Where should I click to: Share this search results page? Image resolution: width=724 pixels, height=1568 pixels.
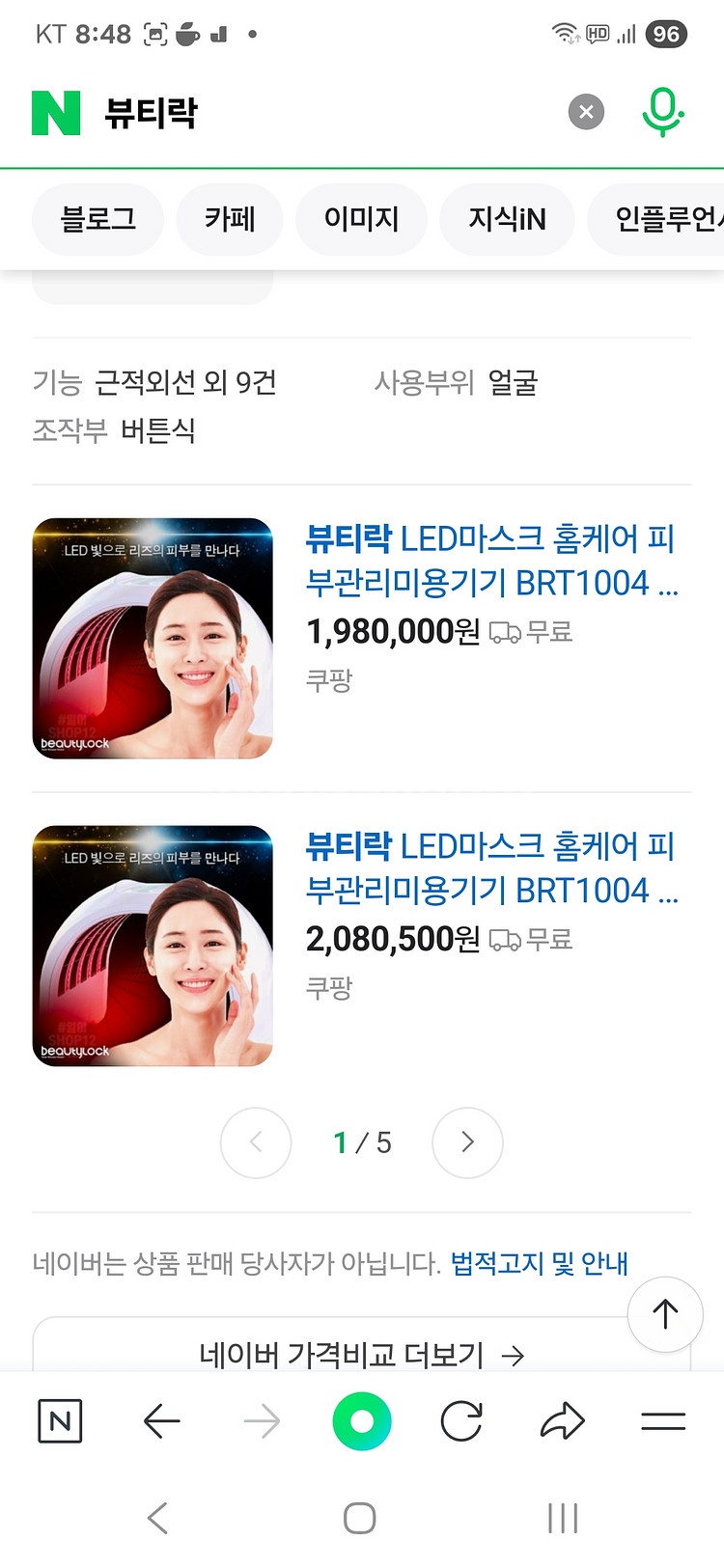(563, 1421)
